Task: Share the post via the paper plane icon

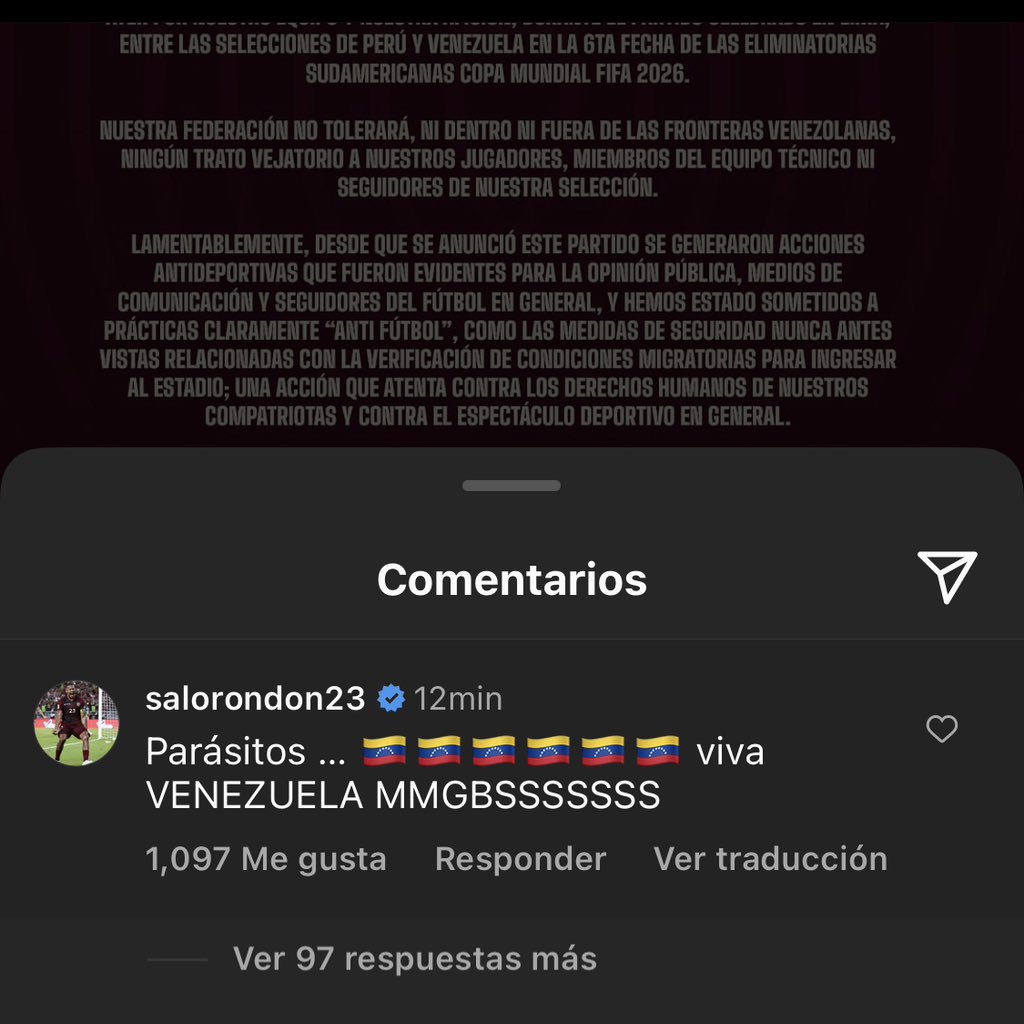Action: pos(946,577)
